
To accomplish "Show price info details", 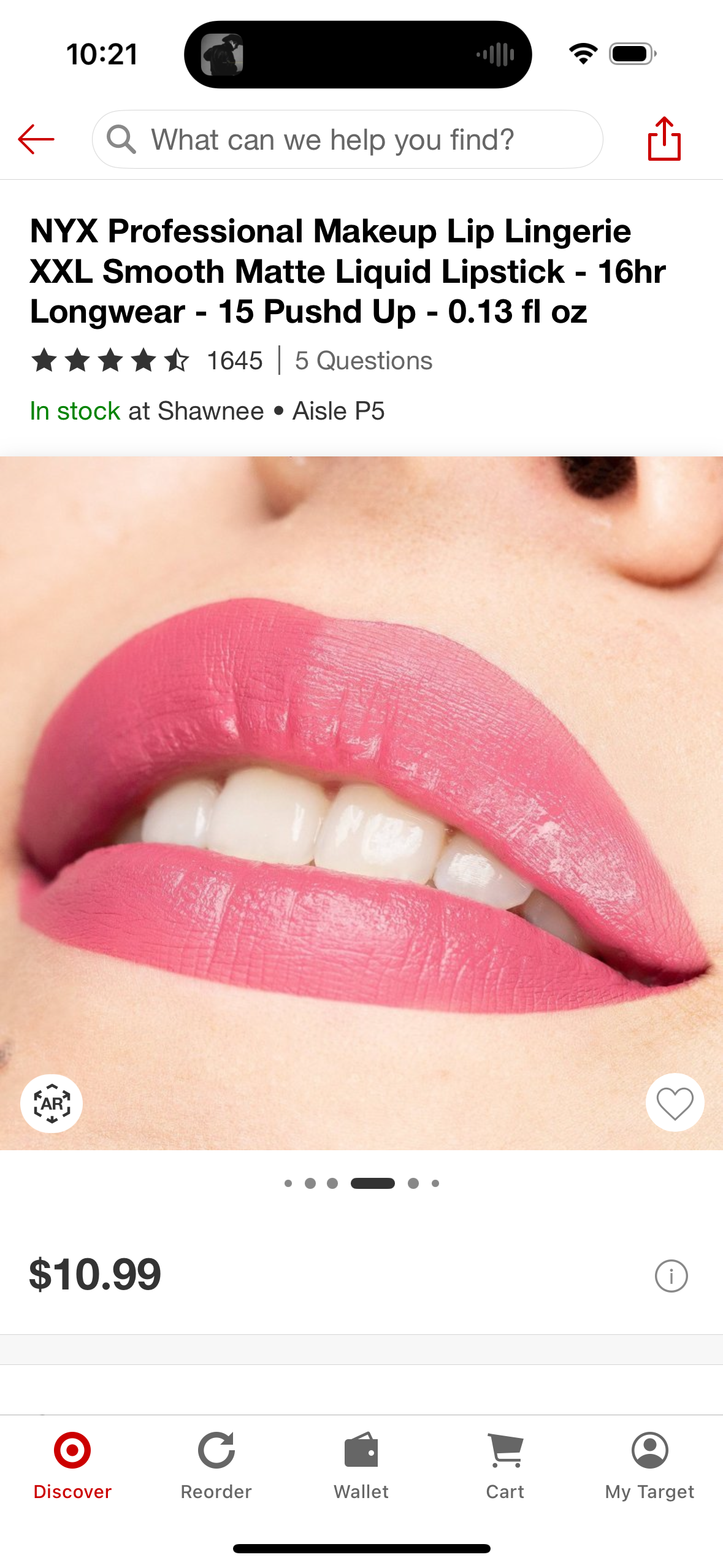I will [x=671, y=1277].
